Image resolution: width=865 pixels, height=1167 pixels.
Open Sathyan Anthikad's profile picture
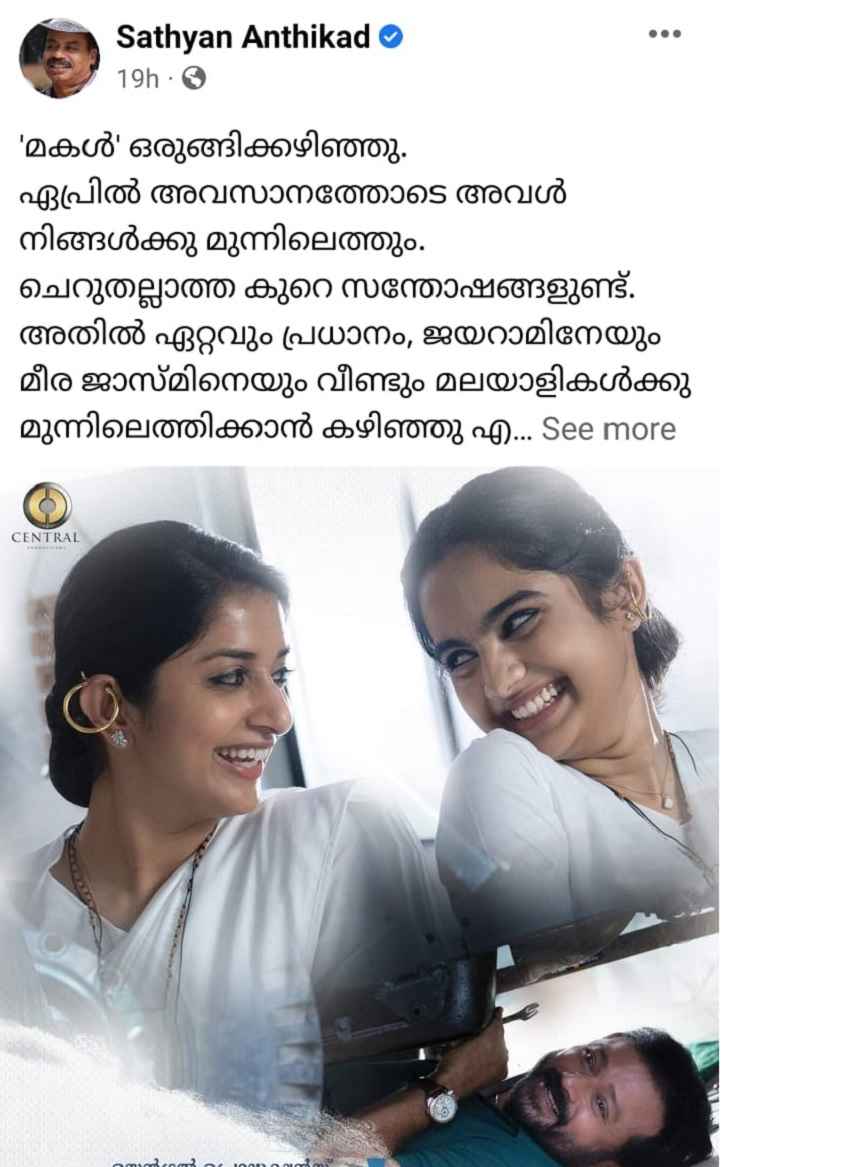(59, 57)
